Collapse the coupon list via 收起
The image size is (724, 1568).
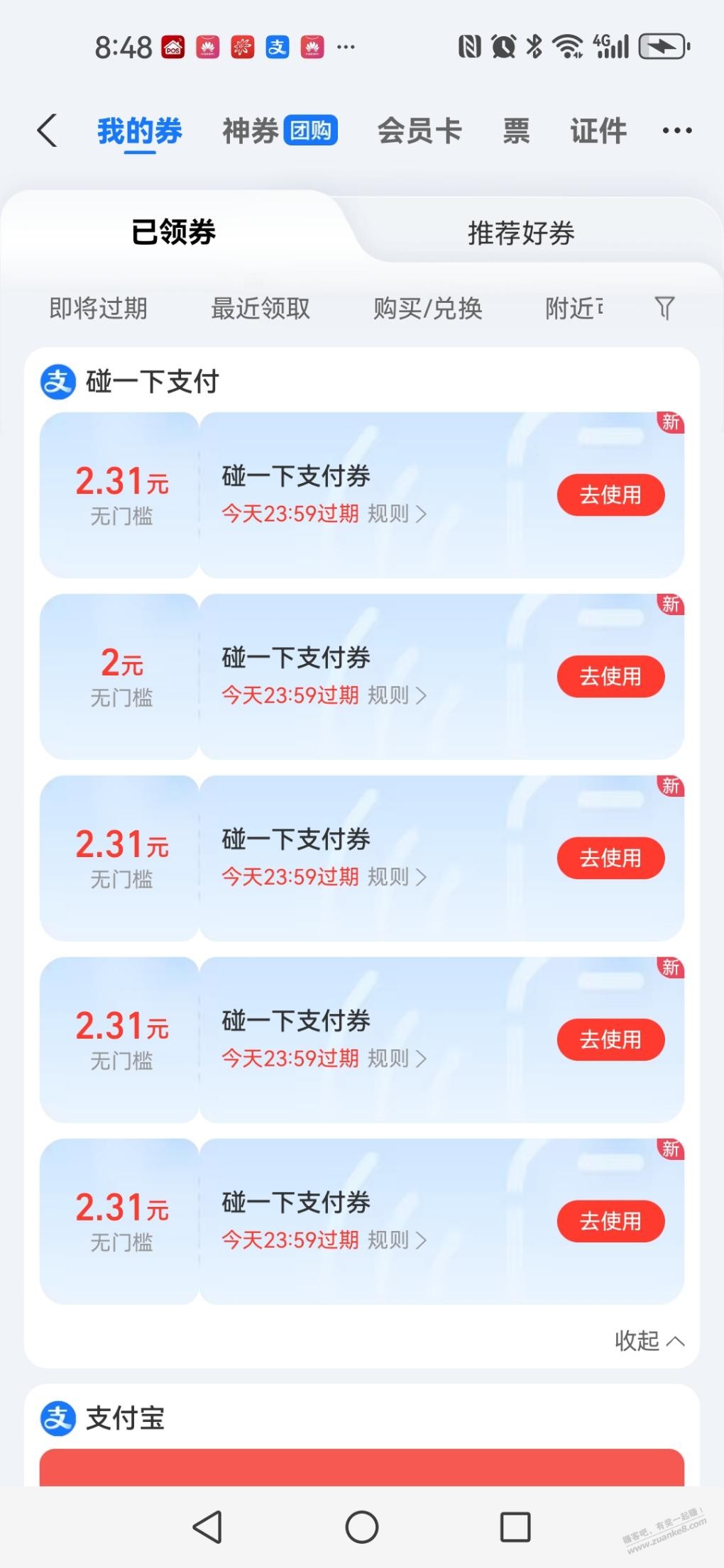coord(648,1341)
